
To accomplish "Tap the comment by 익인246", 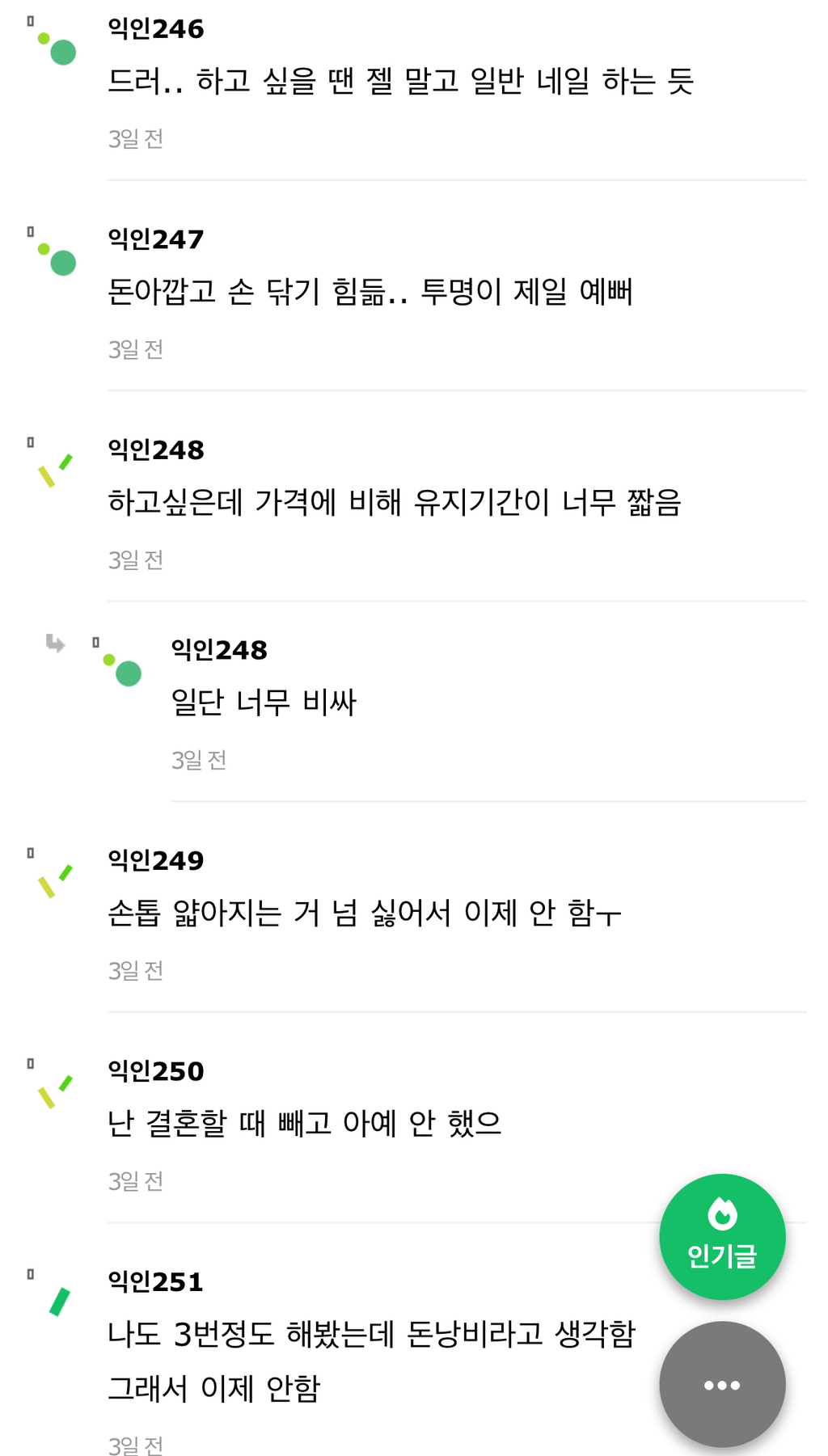I will click(400, 81).
